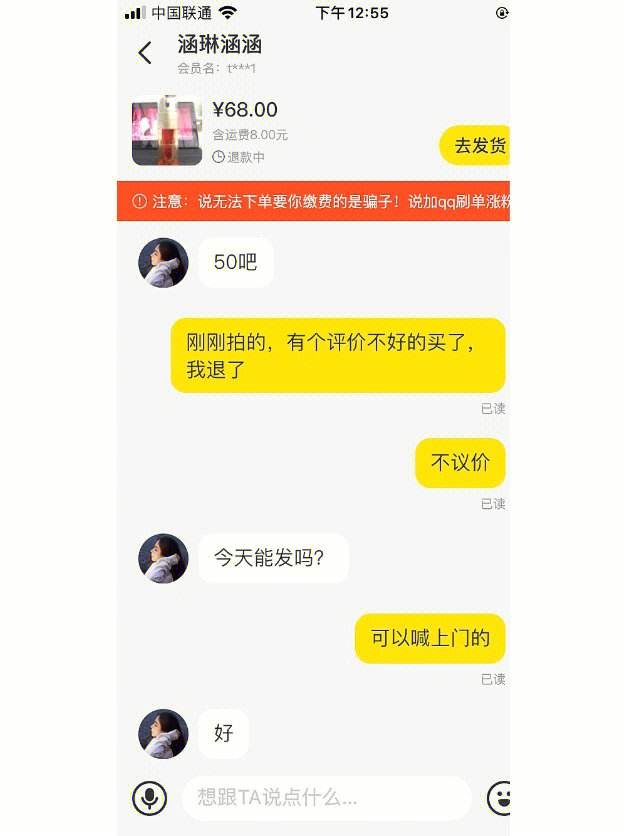Tap the 去发货 button
627x836 pixels.
click(x=477, y=146)
